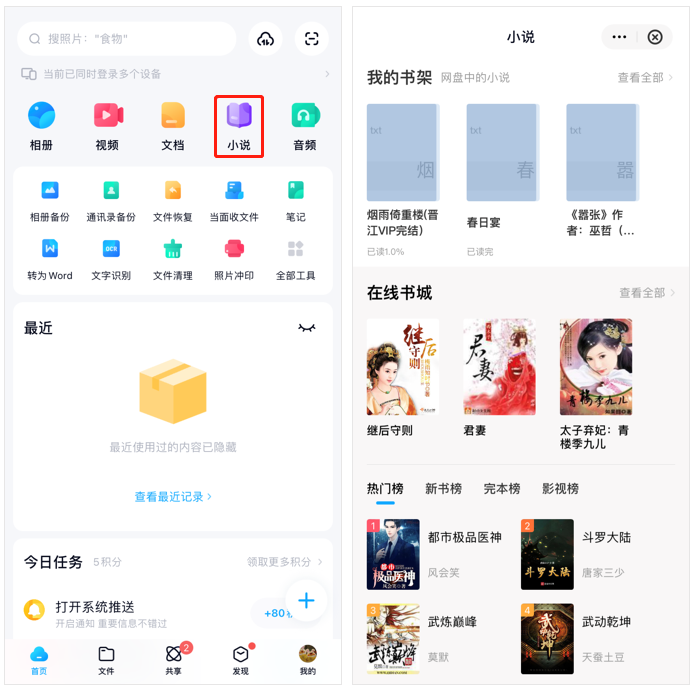This screenshot has width=697, height=691.
Task: View all books in 我的书架
Action: coord(645,78)
